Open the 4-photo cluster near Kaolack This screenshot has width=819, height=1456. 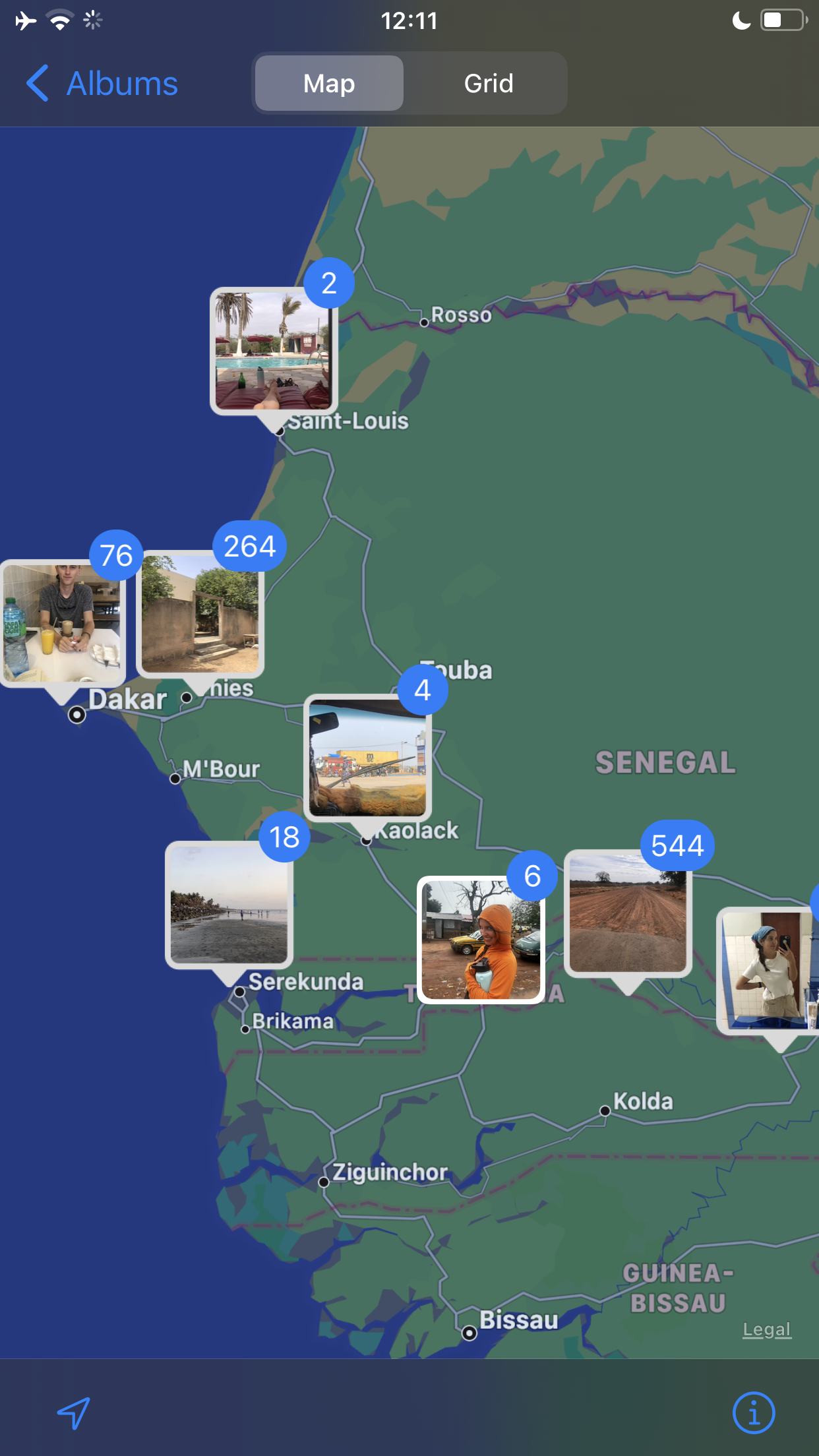(367, 758)
